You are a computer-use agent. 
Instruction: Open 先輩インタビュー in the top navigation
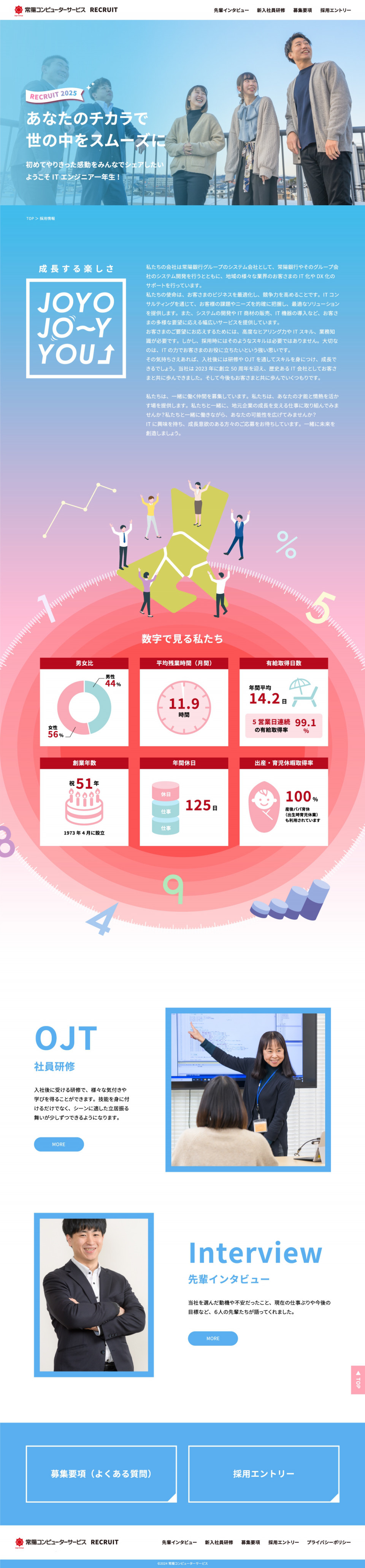231,10
